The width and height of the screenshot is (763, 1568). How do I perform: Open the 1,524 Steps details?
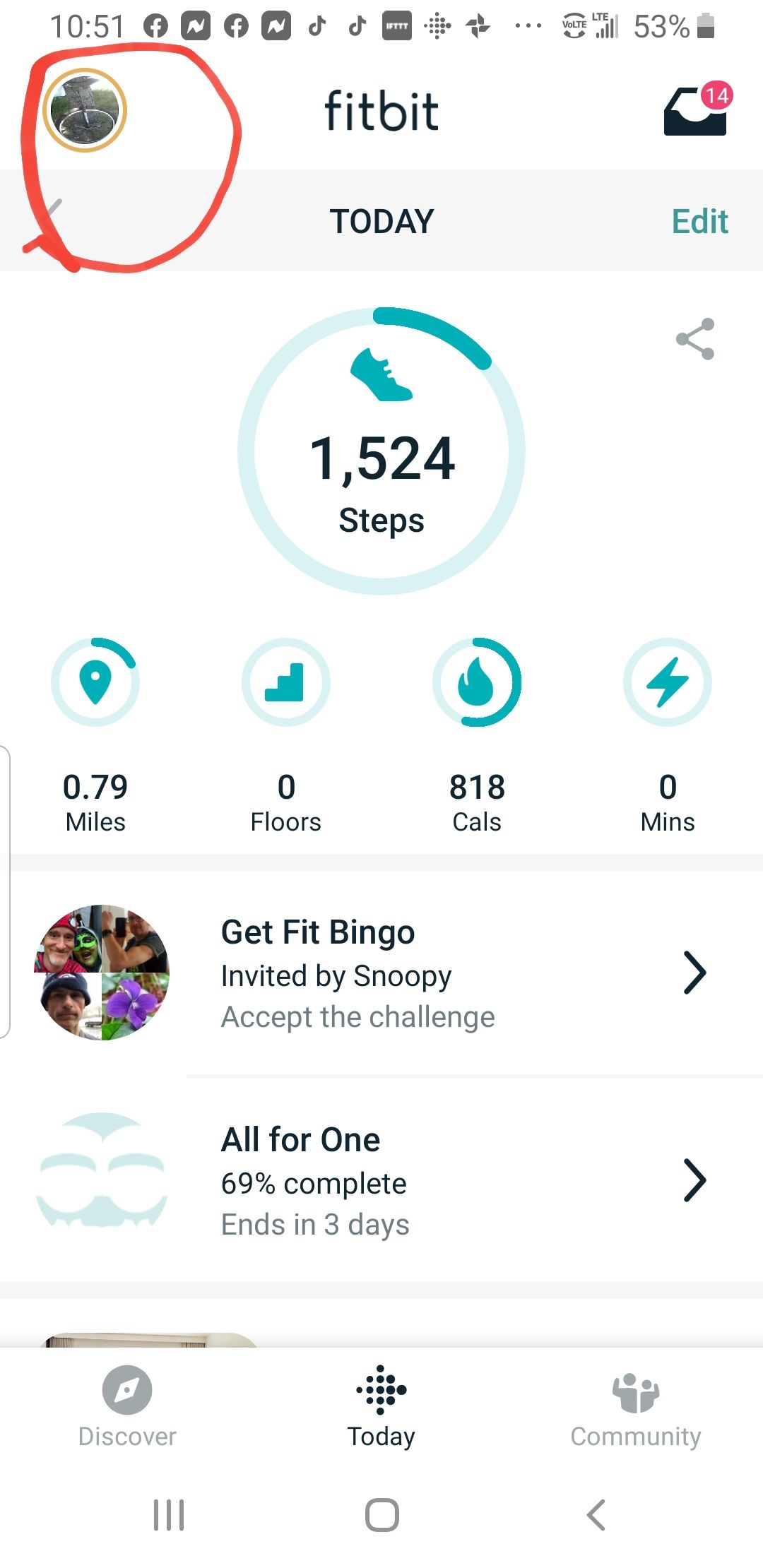[381, 452]
